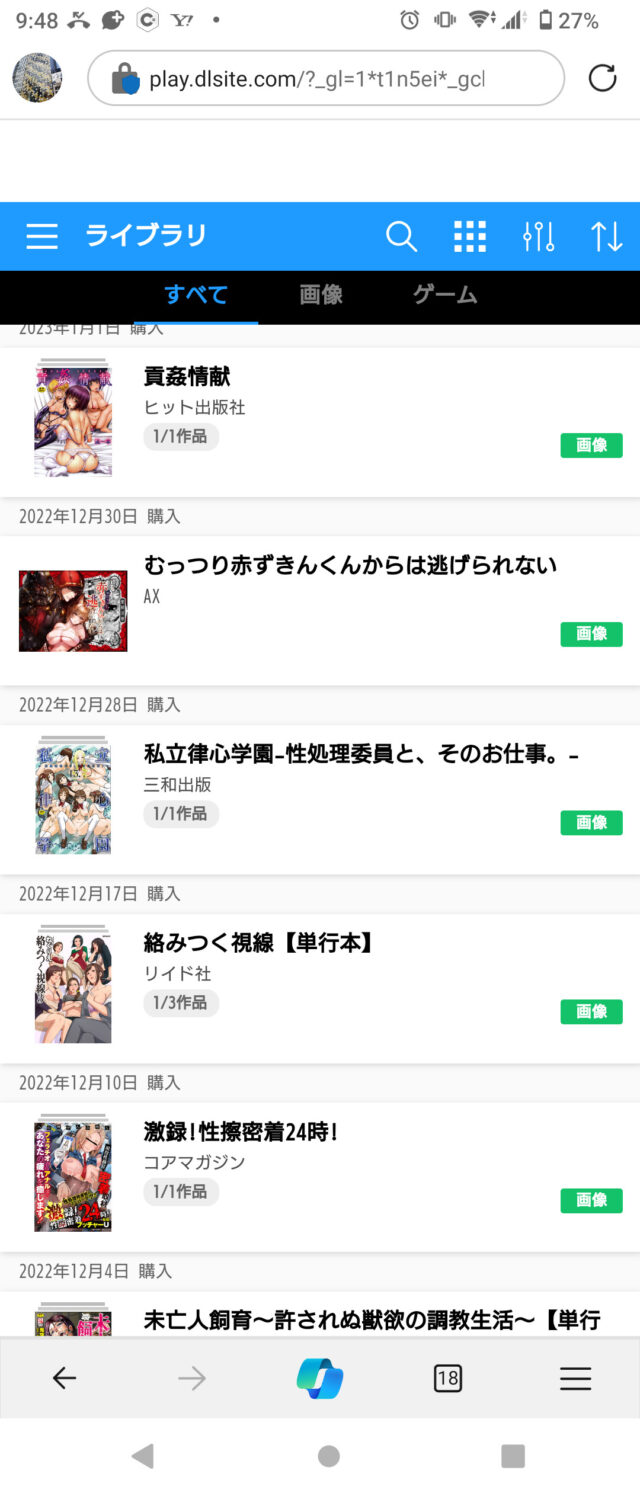This screenshot has height=1493, width=640.
Task: Open 絡みつく視線【単行本】 entry
Action: click(x=258, y=943)
